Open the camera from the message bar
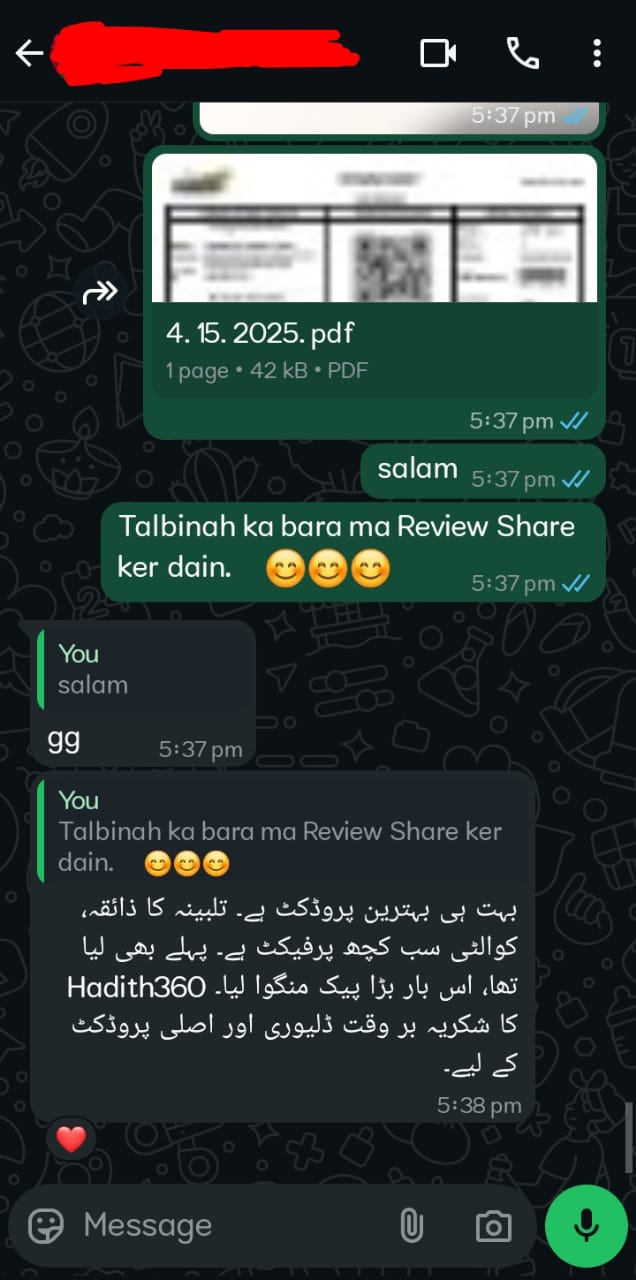636x1280 pixels. [493, 1226]
